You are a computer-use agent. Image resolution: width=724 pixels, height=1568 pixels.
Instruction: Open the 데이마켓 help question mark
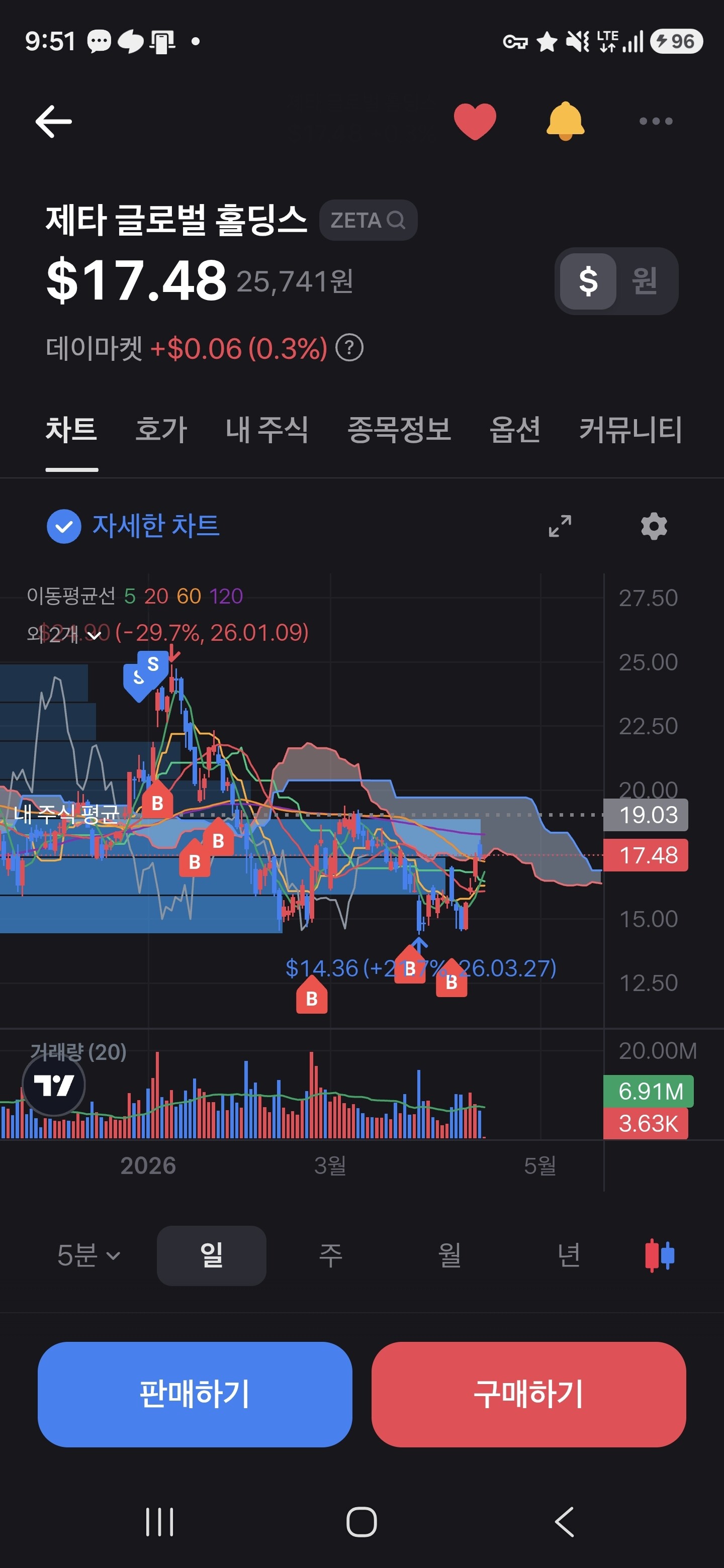[x=349, y=348]
